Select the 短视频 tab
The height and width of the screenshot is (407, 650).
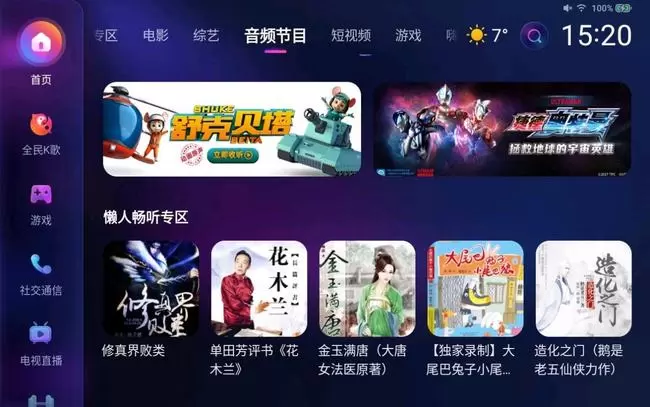pyautogui.click(x=351, y=36)
